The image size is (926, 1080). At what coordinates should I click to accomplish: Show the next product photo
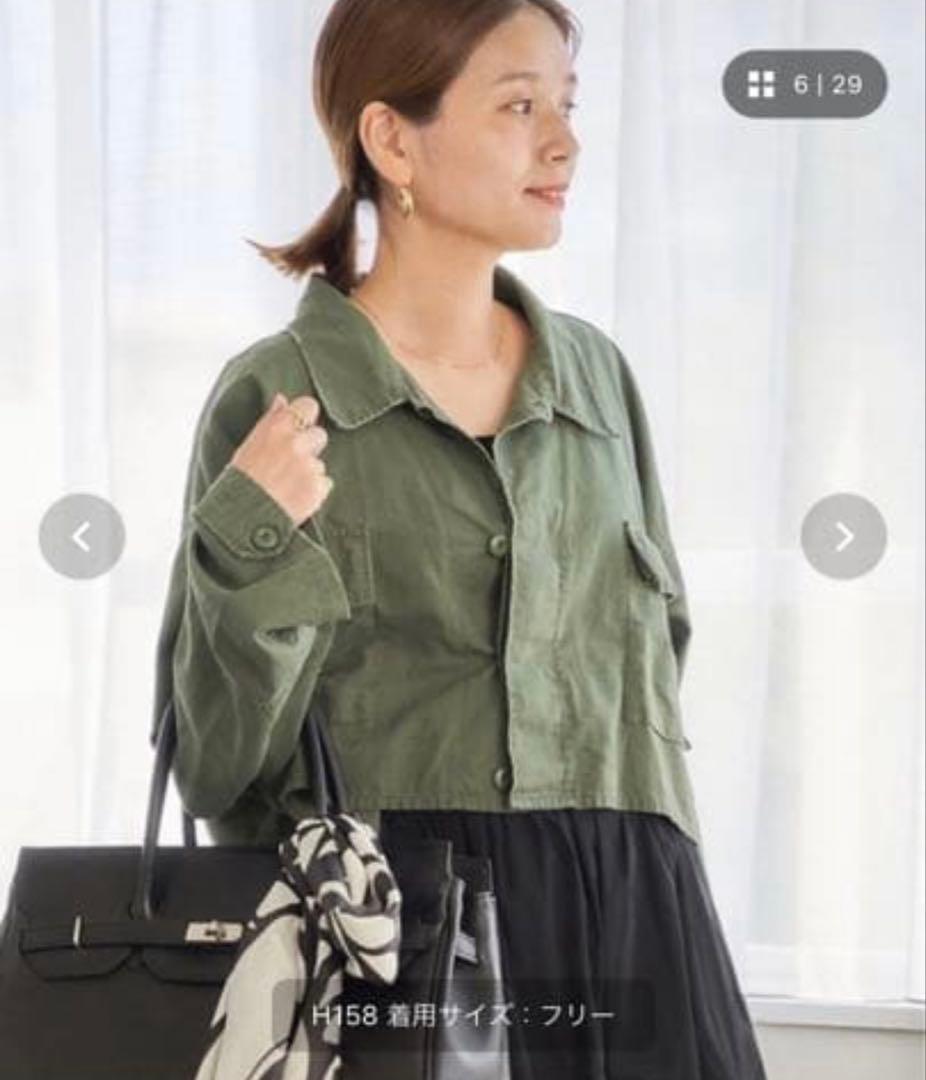843,536
